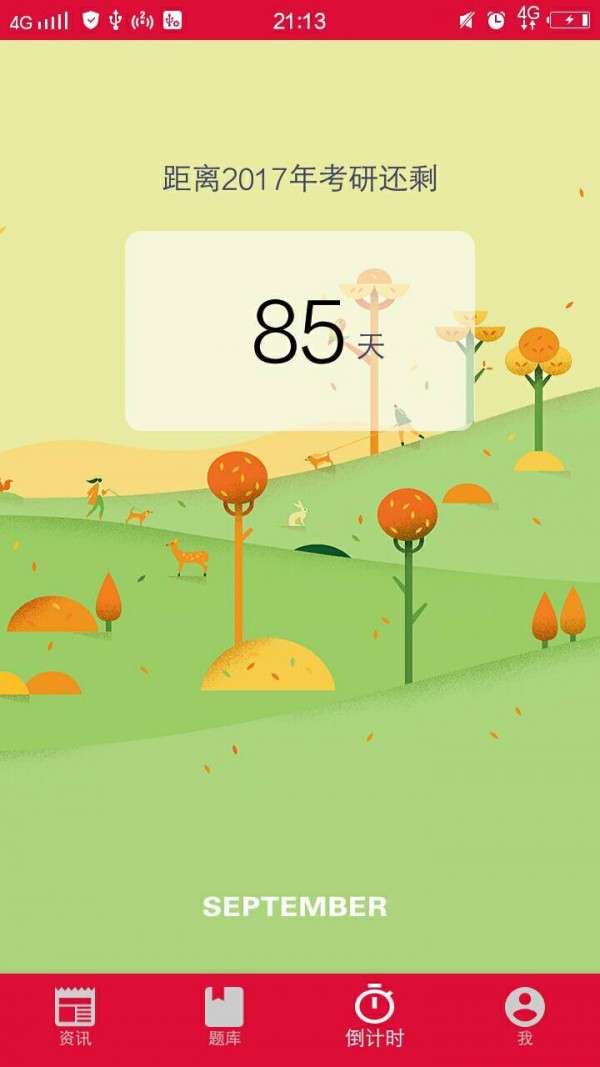Select the 倒计时 countdown tab
The width and height of the screenshot is (600, 1067).
tap(375, 1017)
